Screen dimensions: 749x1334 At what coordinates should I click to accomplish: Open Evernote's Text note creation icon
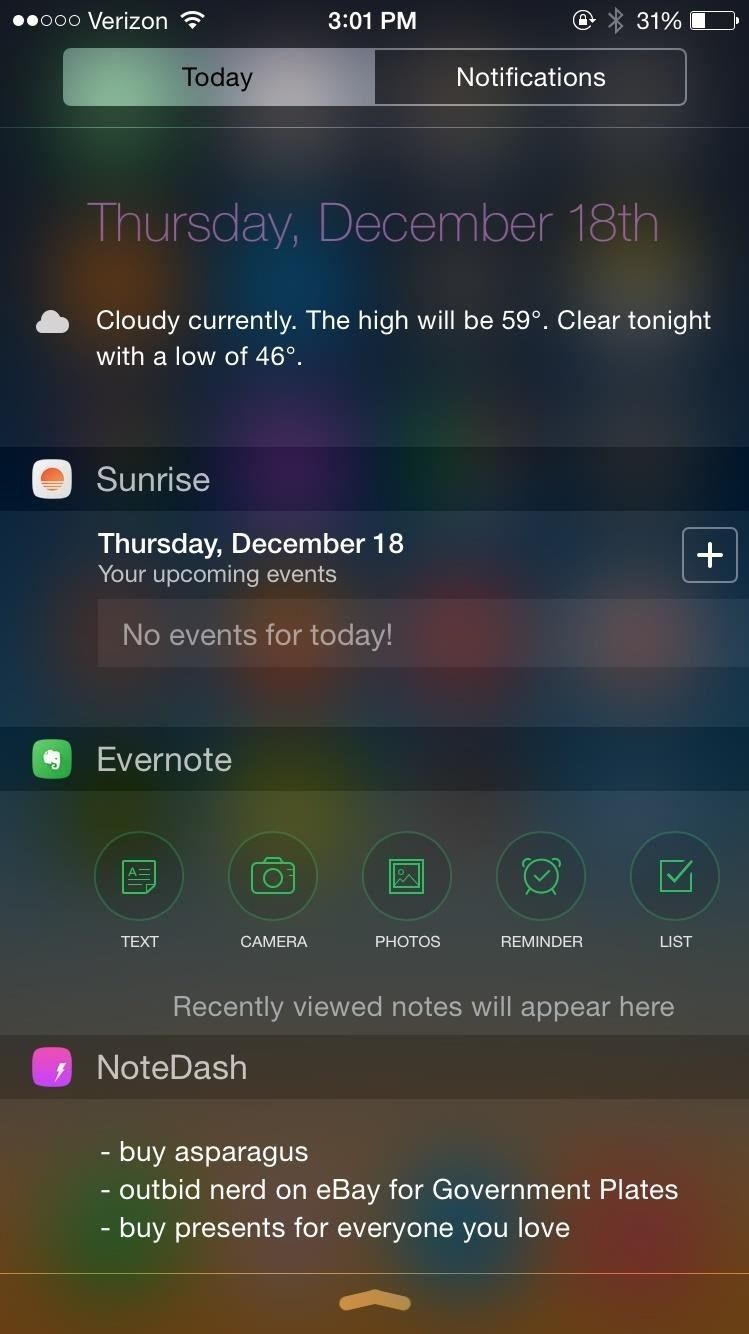pos(139,875)
